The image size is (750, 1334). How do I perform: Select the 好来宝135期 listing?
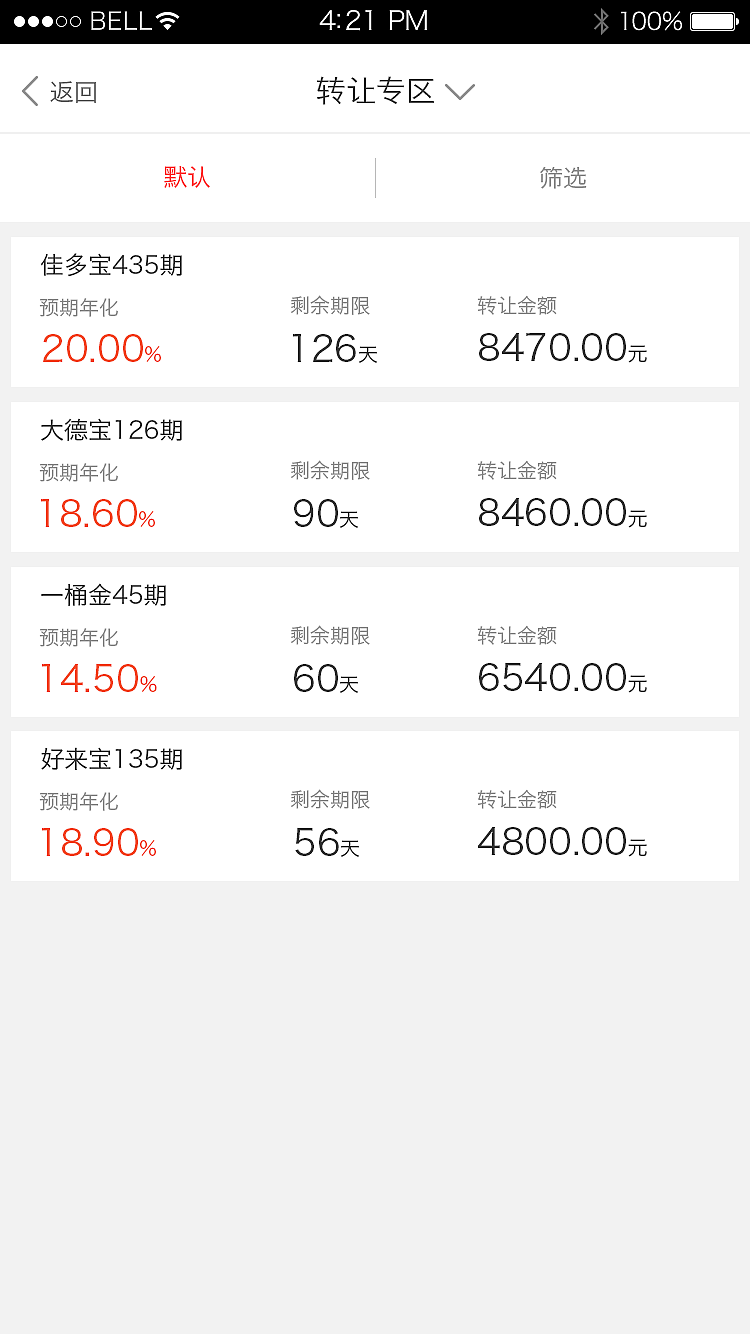pyautogui.click(x=375, y=805)
